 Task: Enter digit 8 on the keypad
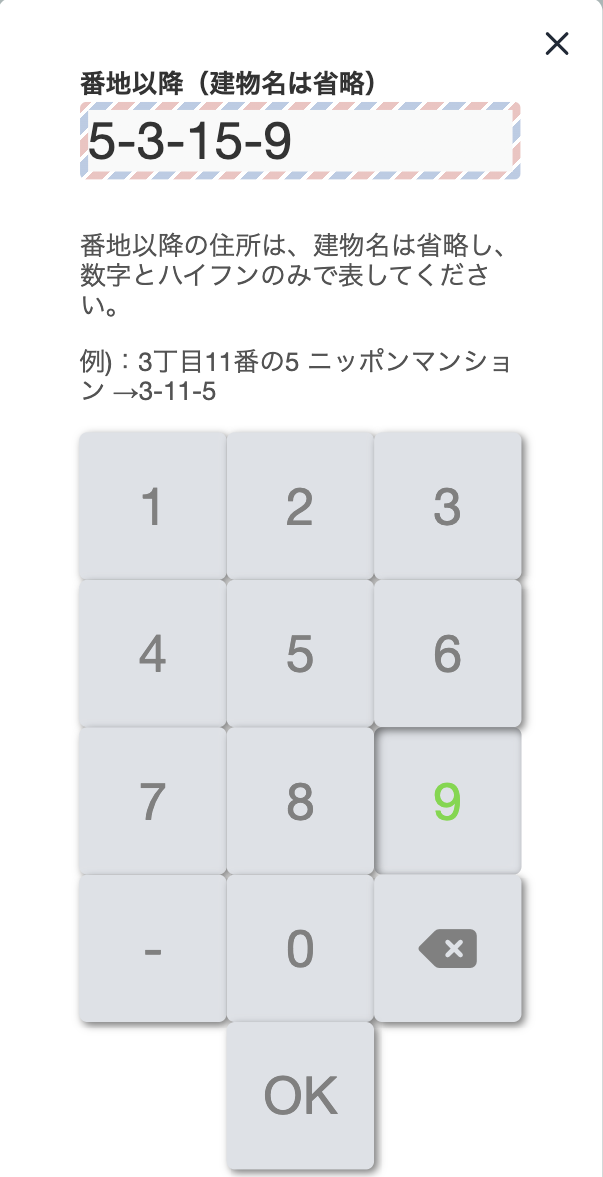point(300,801)
